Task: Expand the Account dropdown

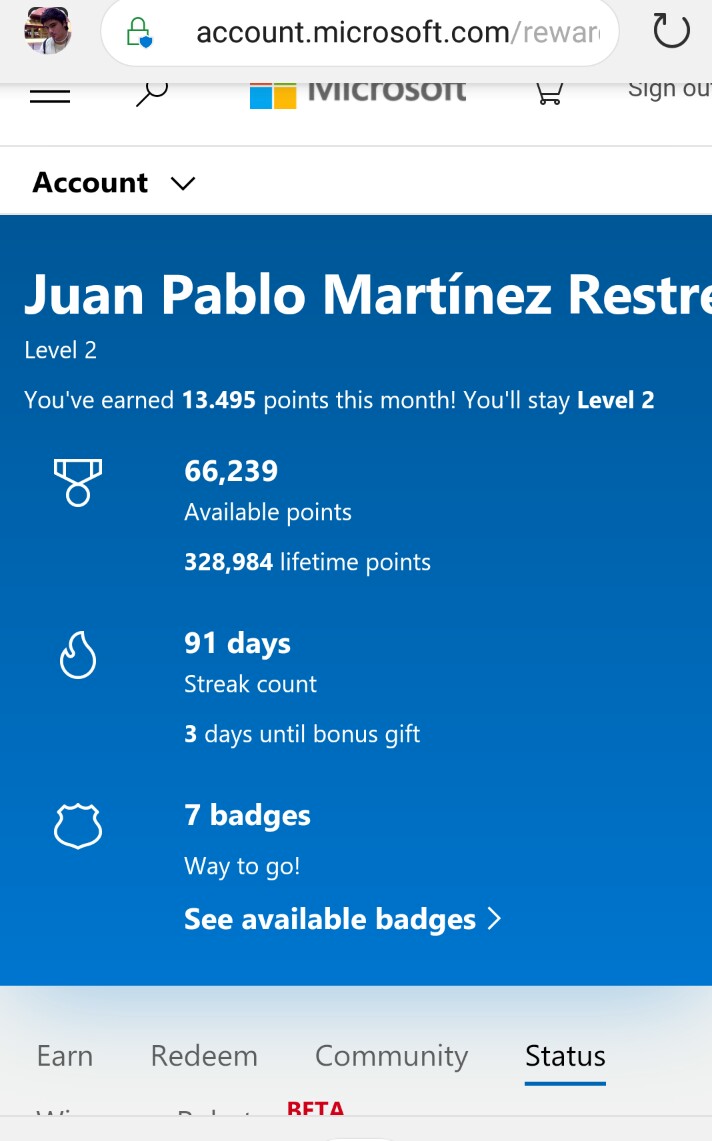Action: point(113,183)
